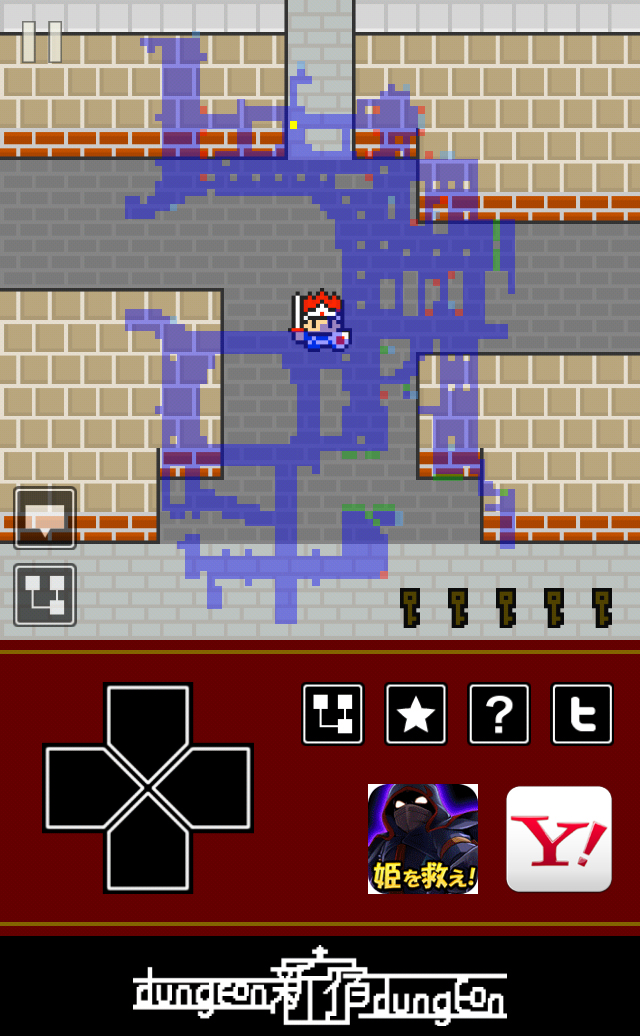Tap the star button
The width and height of the screenshot is (640, 1036).
[416, 714]
